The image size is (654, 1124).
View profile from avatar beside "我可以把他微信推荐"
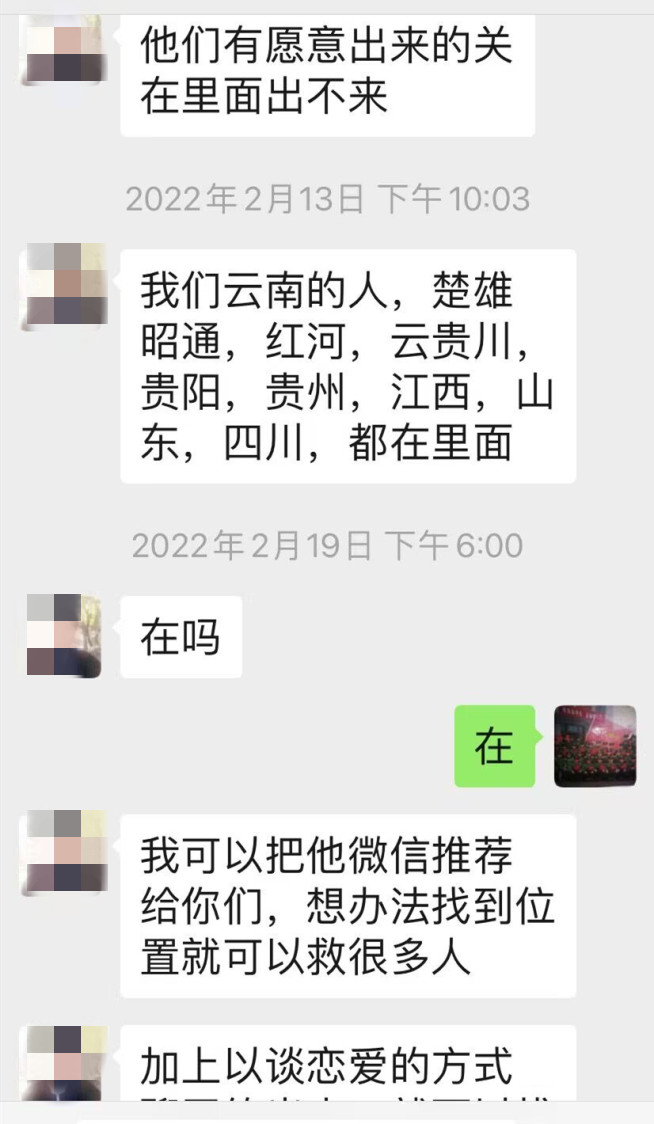point(65,852)
